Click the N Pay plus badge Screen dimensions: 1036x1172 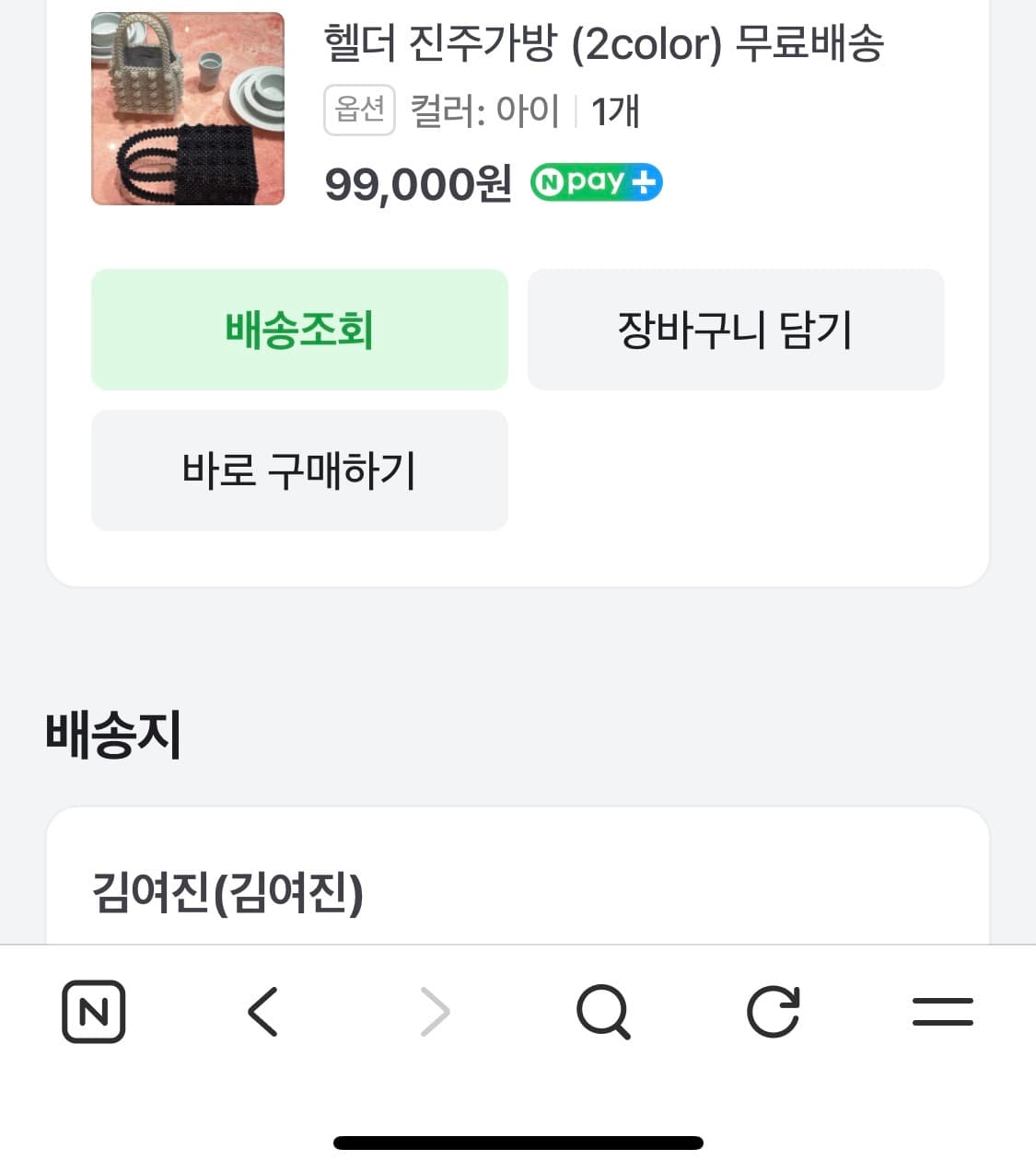click(x=596, y=181)
